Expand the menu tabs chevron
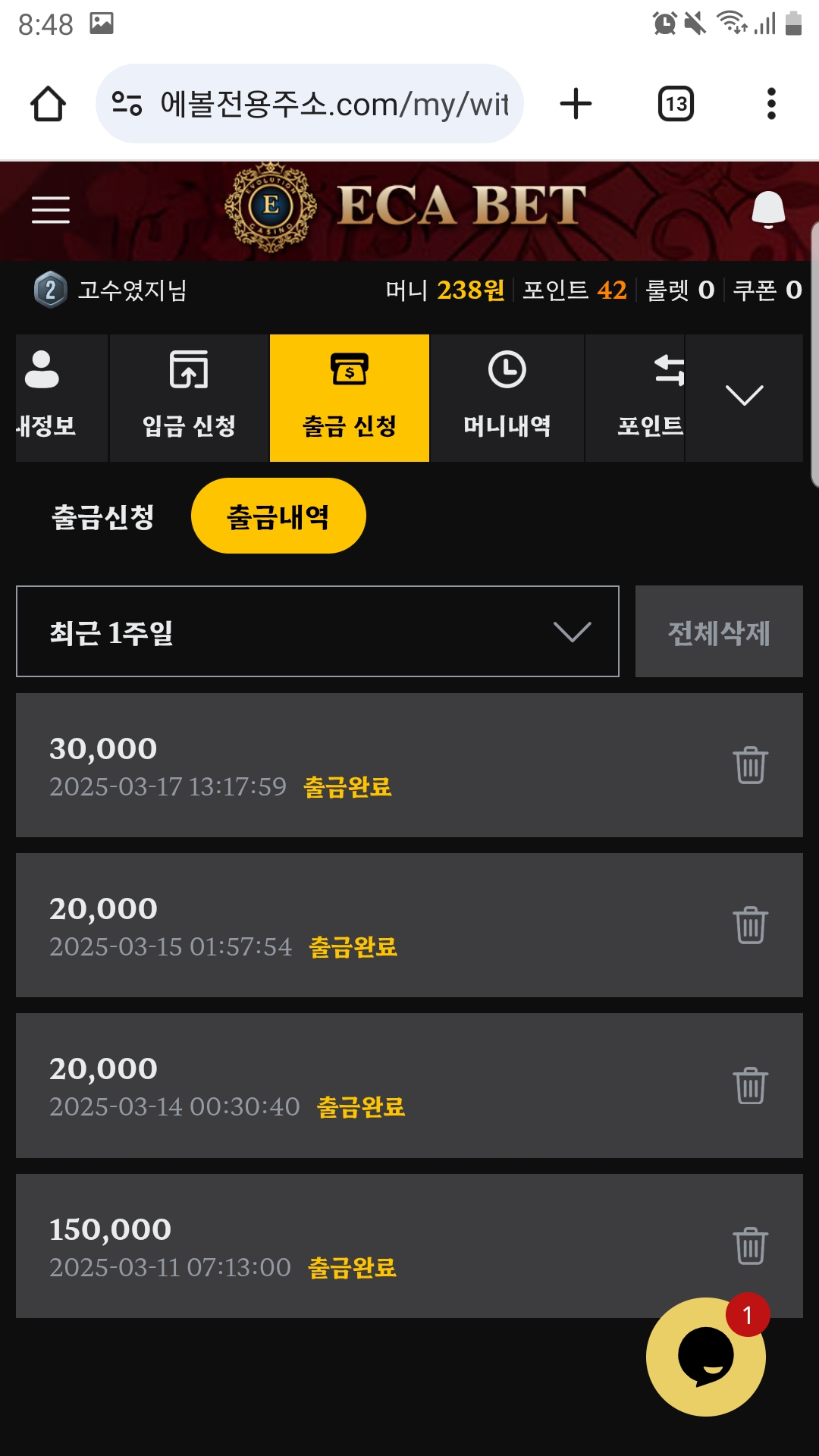This screenshot has height=1456, width=819. click(744, 396)
